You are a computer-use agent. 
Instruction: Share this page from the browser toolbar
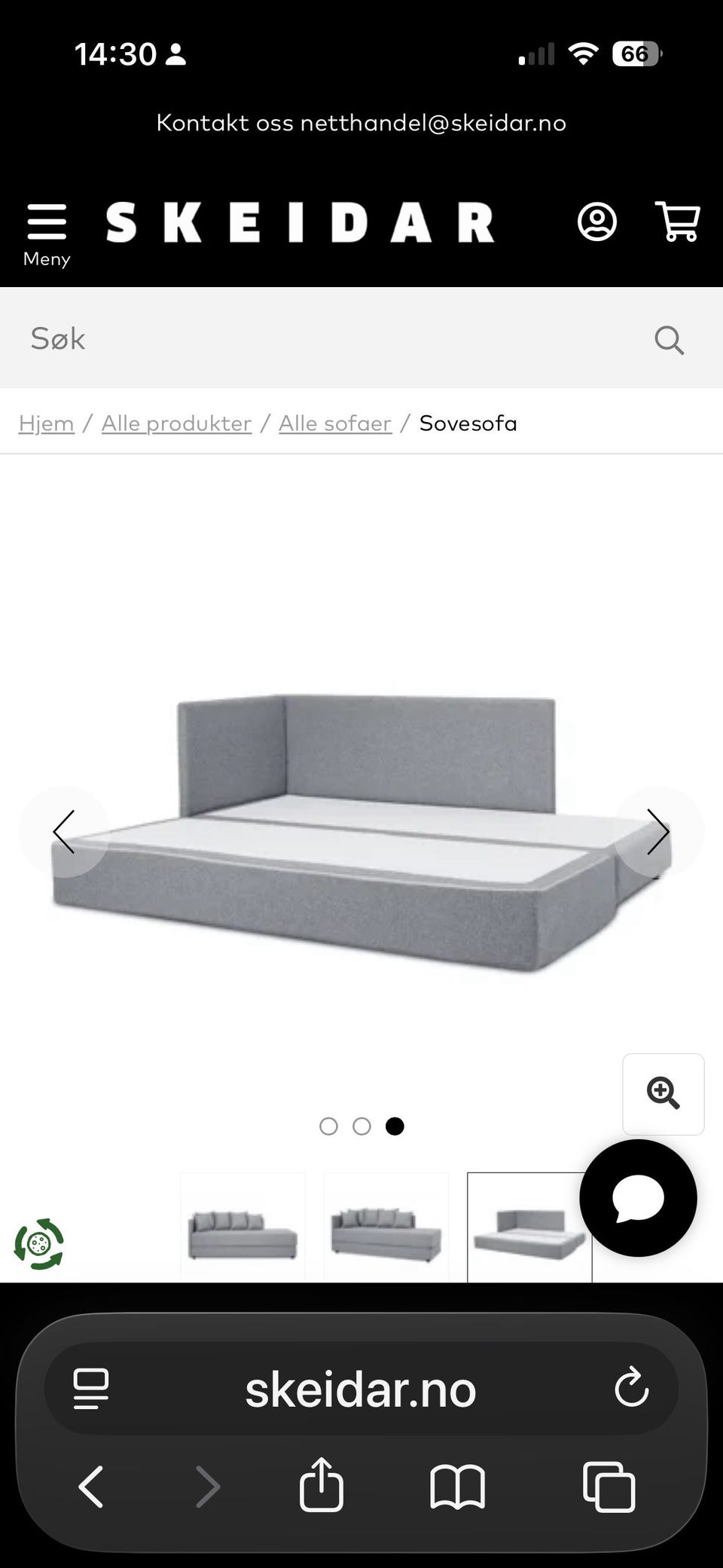coord(322,1486)
